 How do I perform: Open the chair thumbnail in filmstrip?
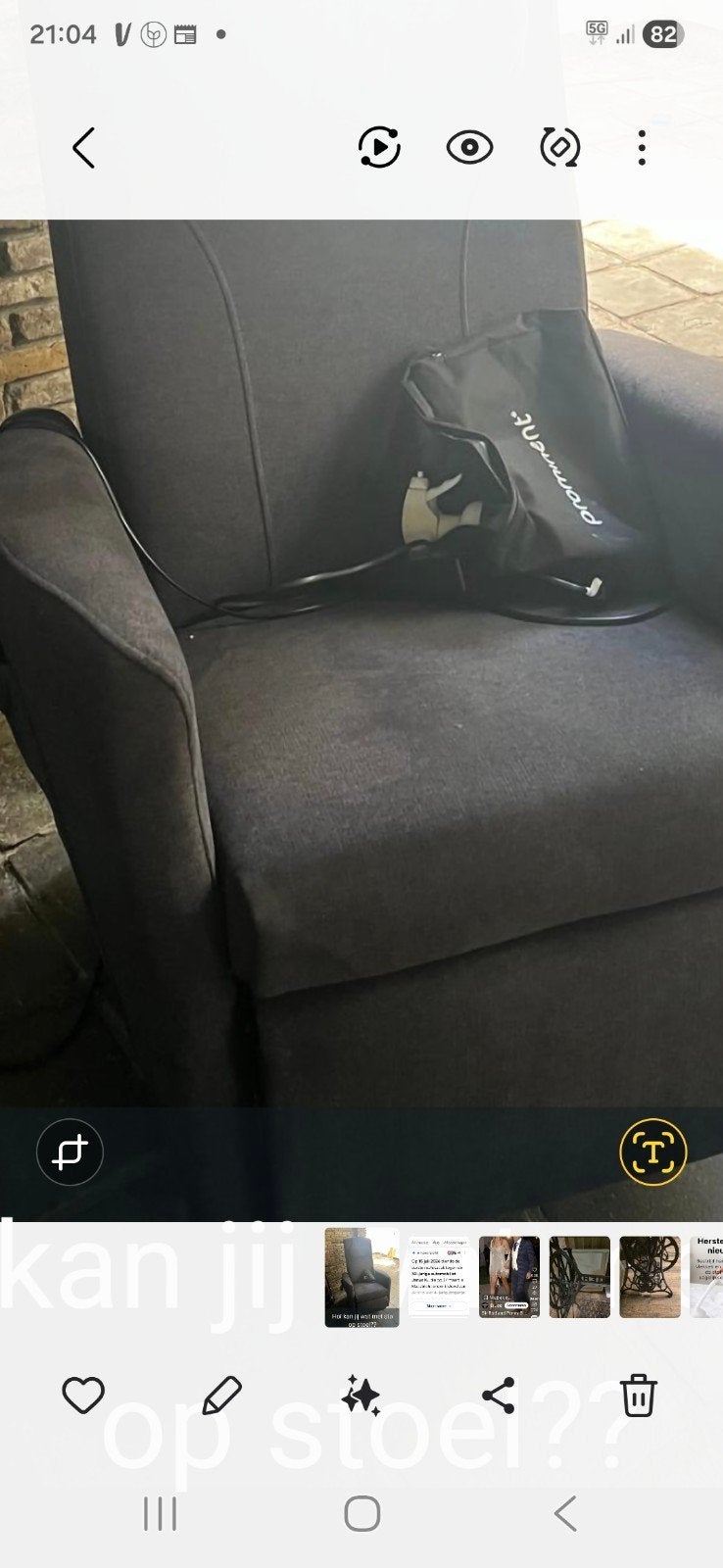tap(362, 1277)
